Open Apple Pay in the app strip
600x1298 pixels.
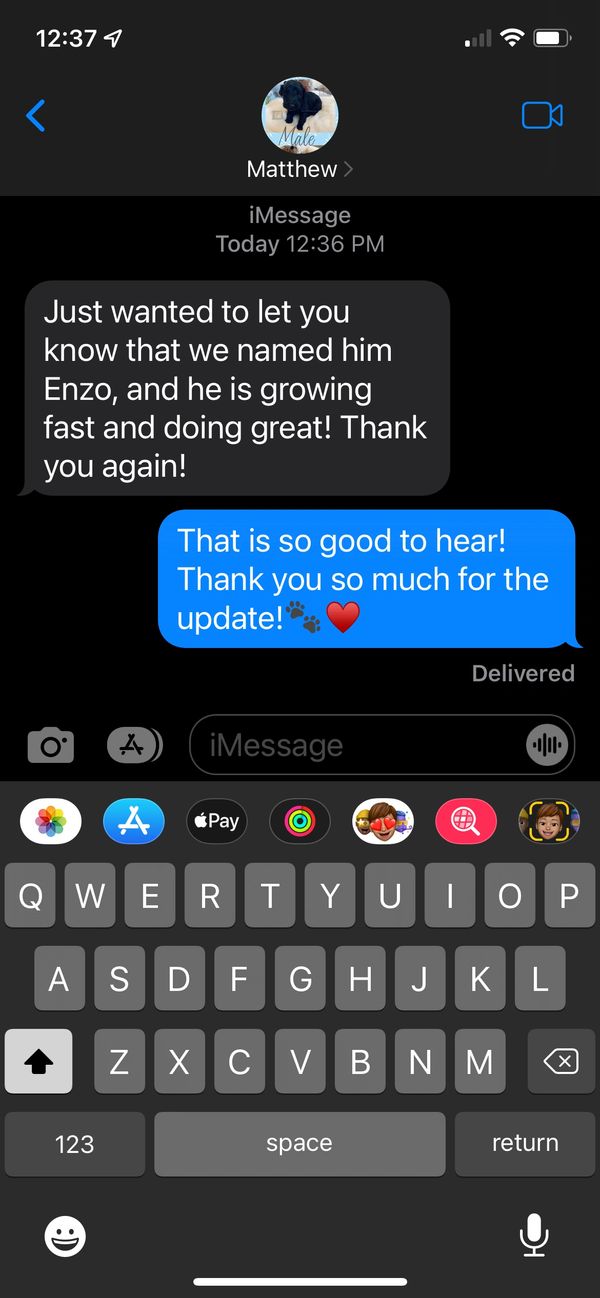216,822
